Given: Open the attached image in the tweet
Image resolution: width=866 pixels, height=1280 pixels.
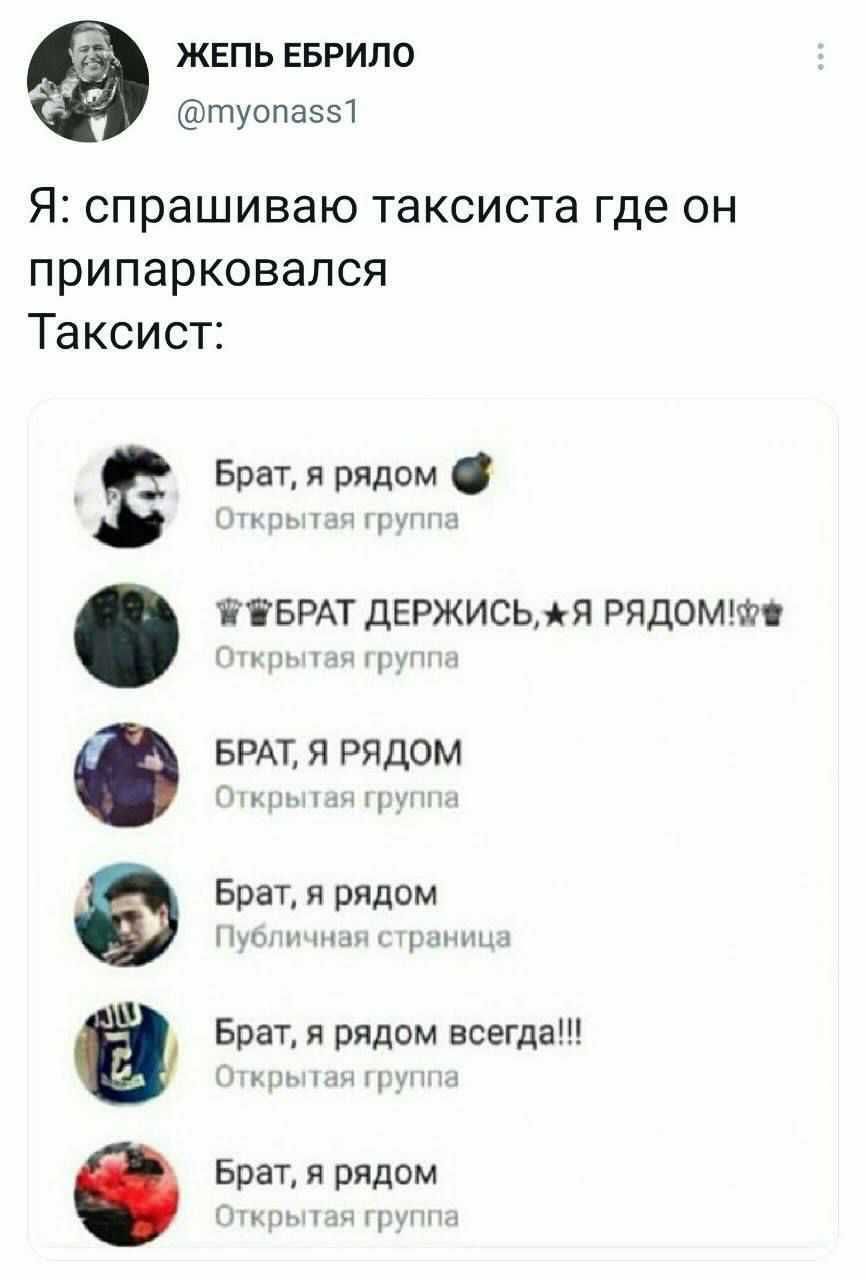Looking at the screenshot, I should [x=433, y=826].
